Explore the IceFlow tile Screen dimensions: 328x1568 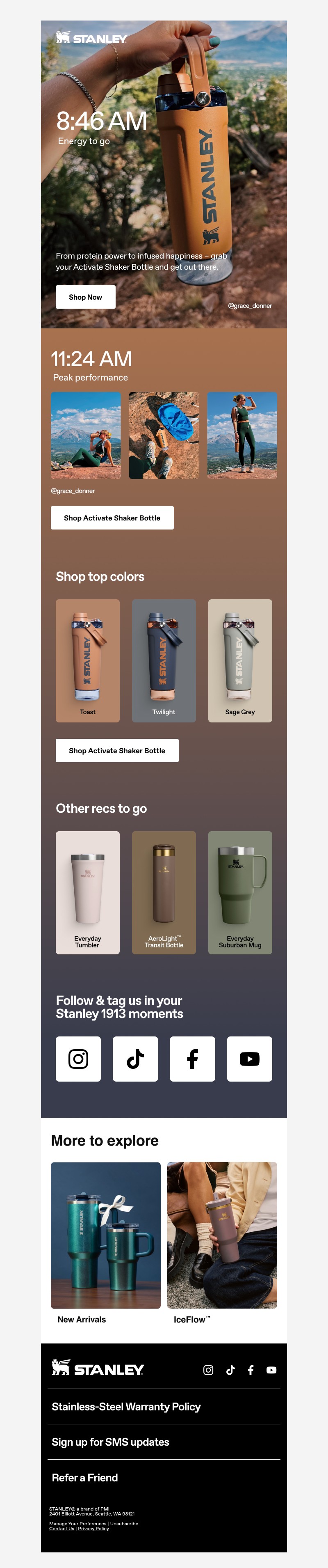pos(222,1235)
